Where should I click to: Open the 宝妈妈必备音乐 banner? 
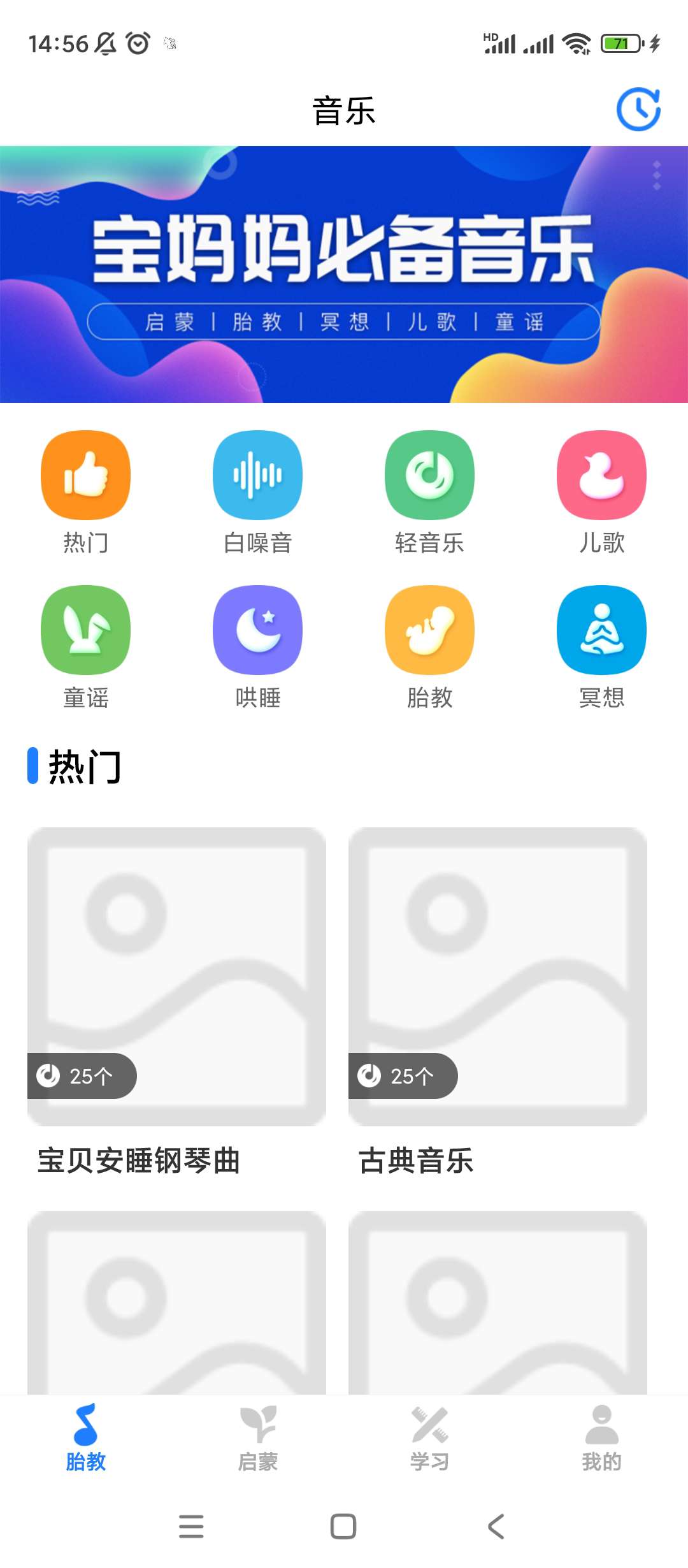coord(344,274)
